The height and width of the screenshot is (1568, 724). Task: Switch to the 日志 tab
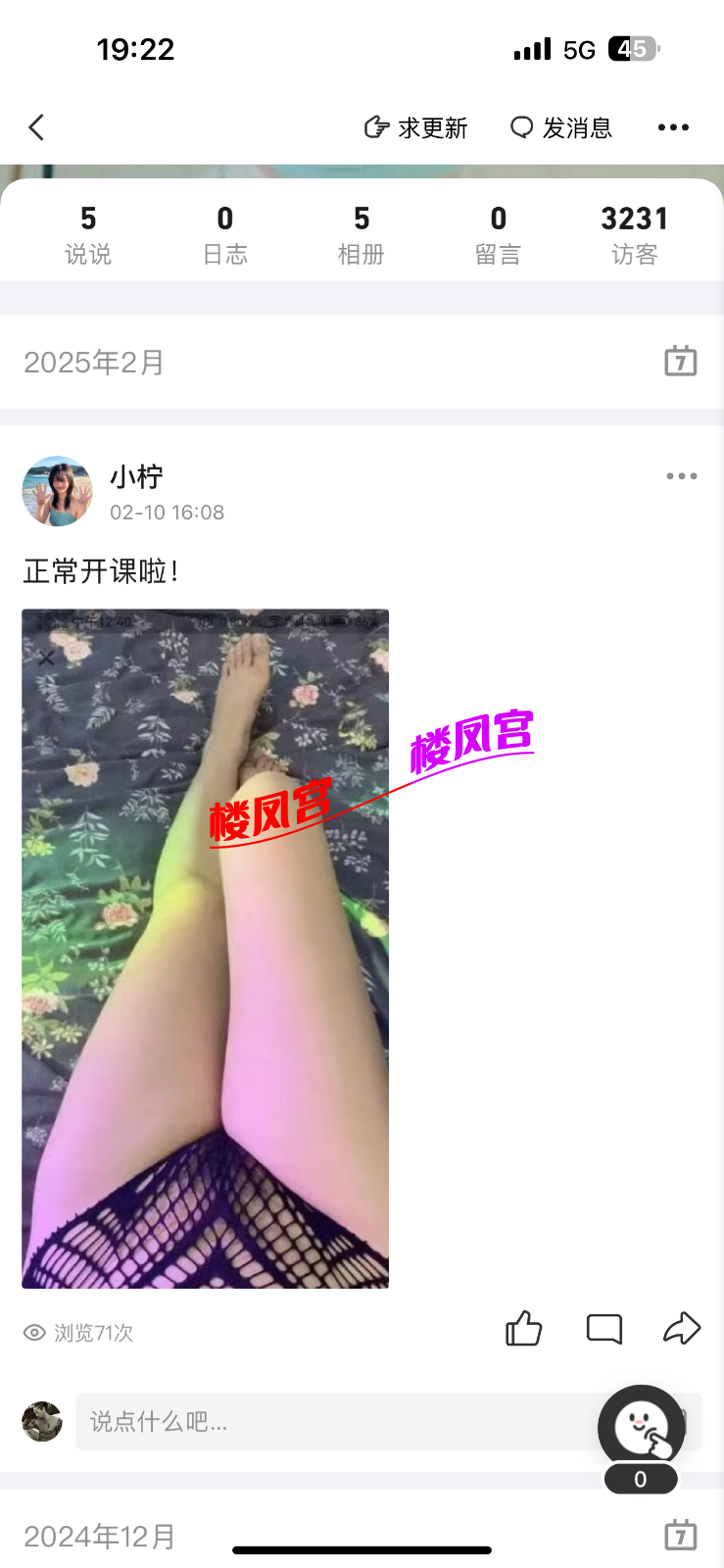point(225,235)
